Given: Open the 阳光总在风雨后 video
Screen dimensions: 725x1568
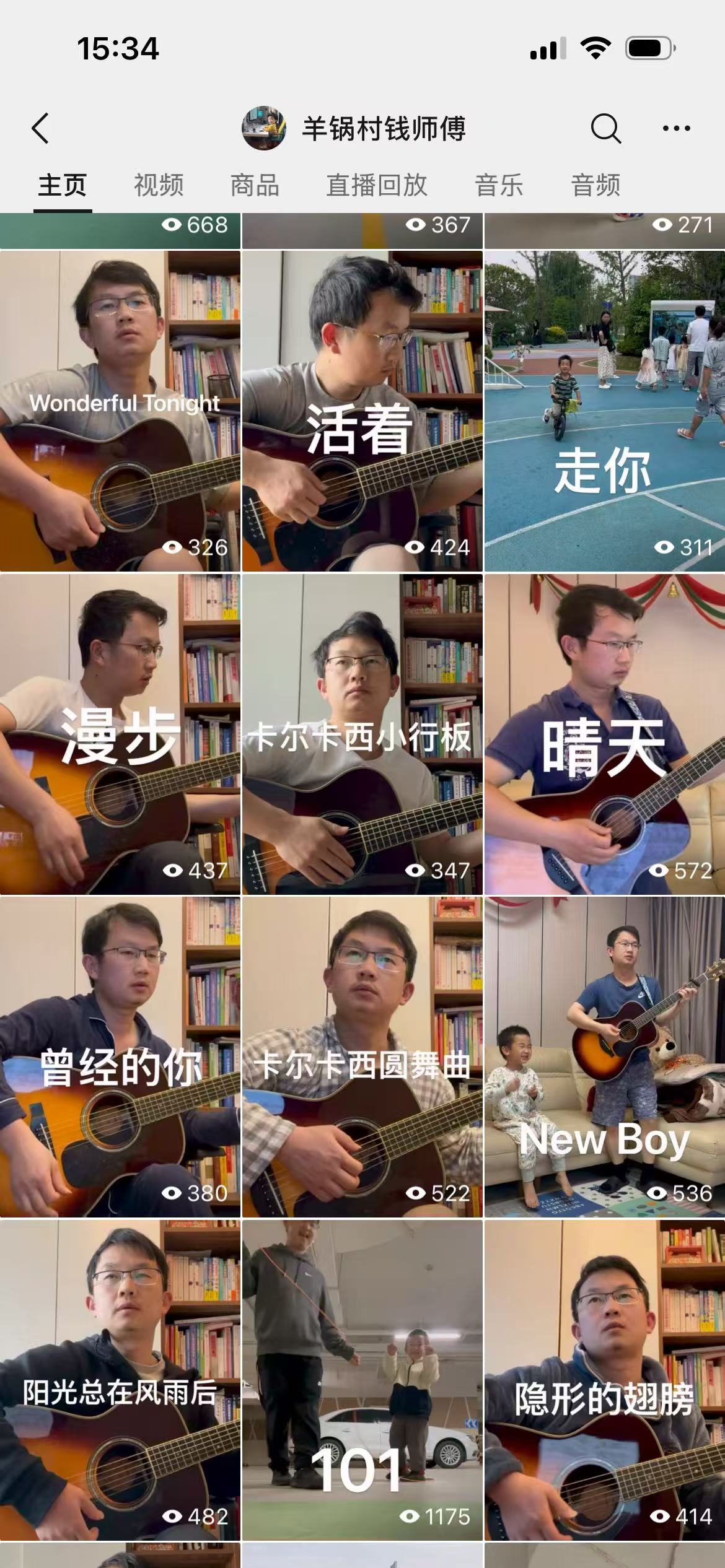Looking at the screenshot, I should pyautogui.click(x=120, y=1380).
